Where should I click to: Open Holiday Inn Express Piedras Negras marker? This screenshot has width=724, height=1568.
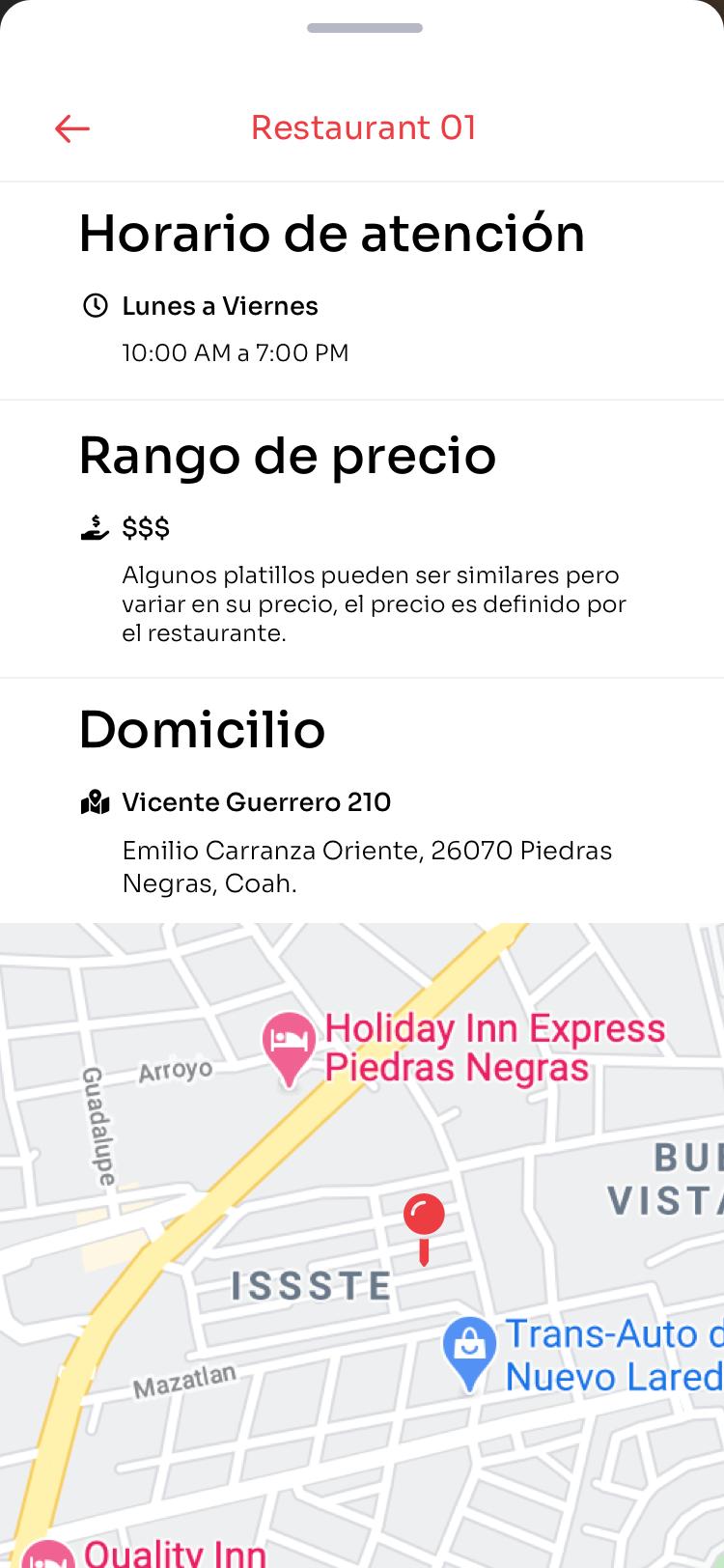[x=289, y=1048]
